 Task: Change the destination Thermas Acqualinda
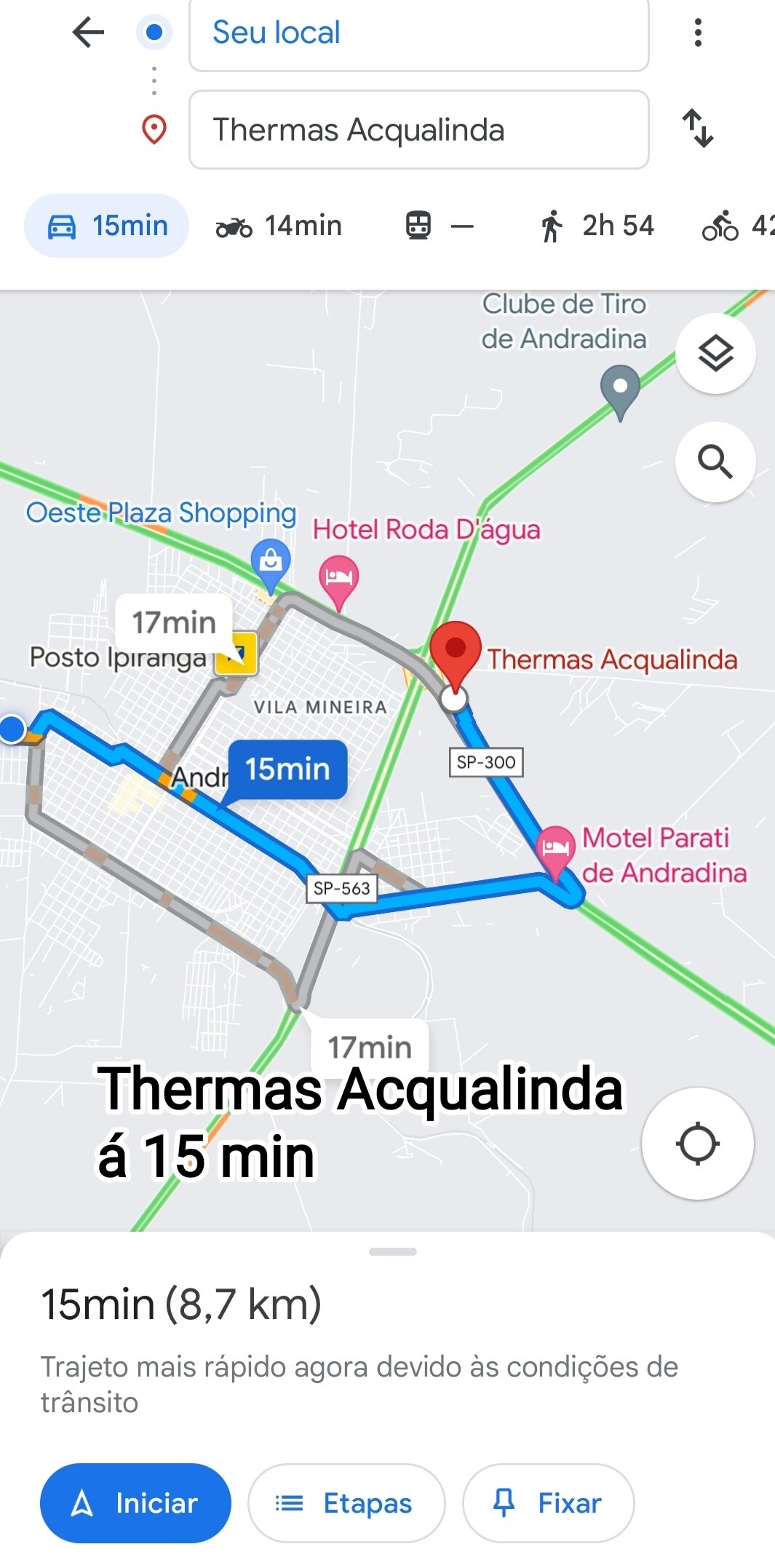pos(418,130)
